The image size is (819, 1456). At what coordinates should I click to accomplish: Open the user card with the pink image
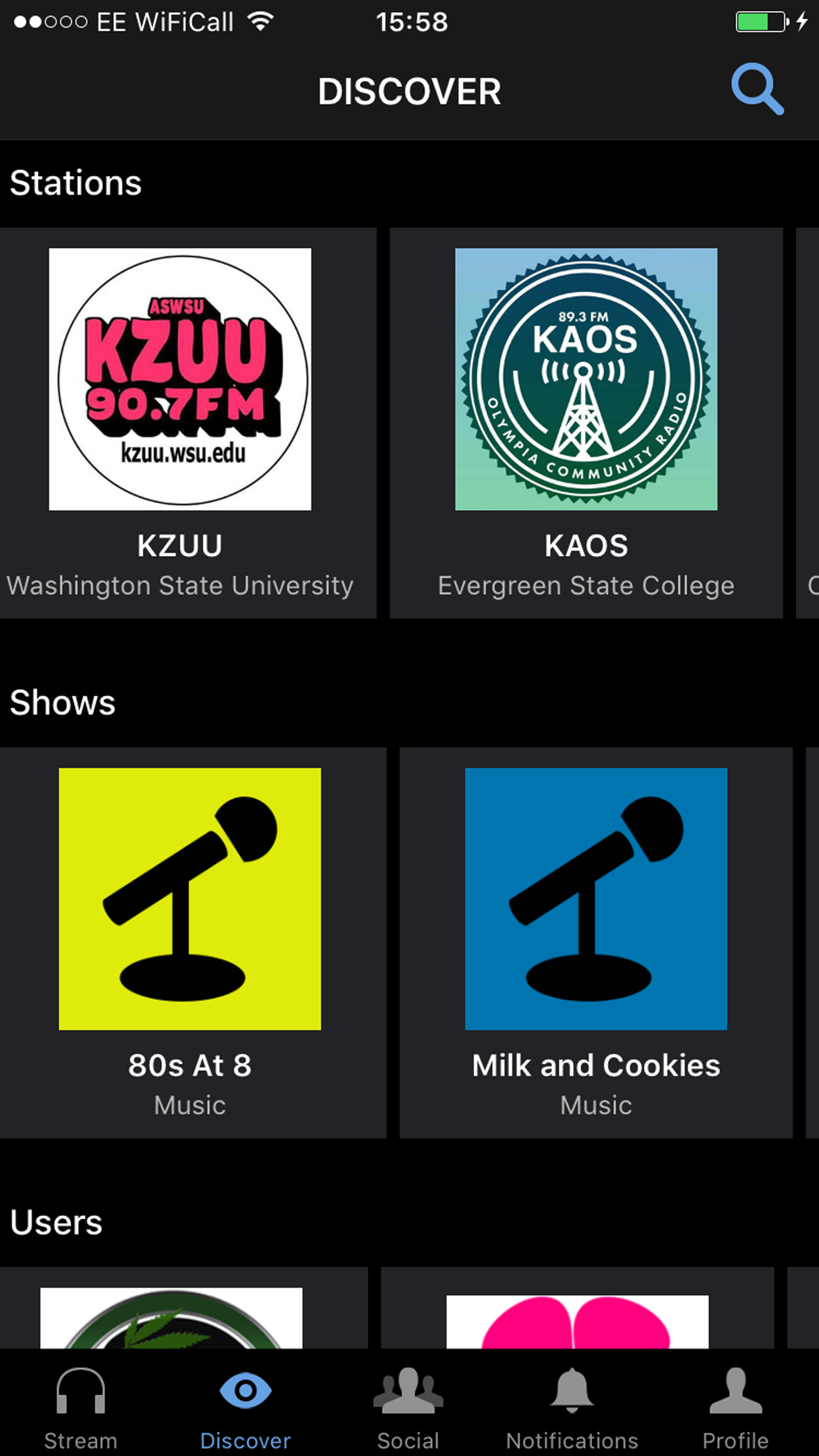(x=577, y=1316)
